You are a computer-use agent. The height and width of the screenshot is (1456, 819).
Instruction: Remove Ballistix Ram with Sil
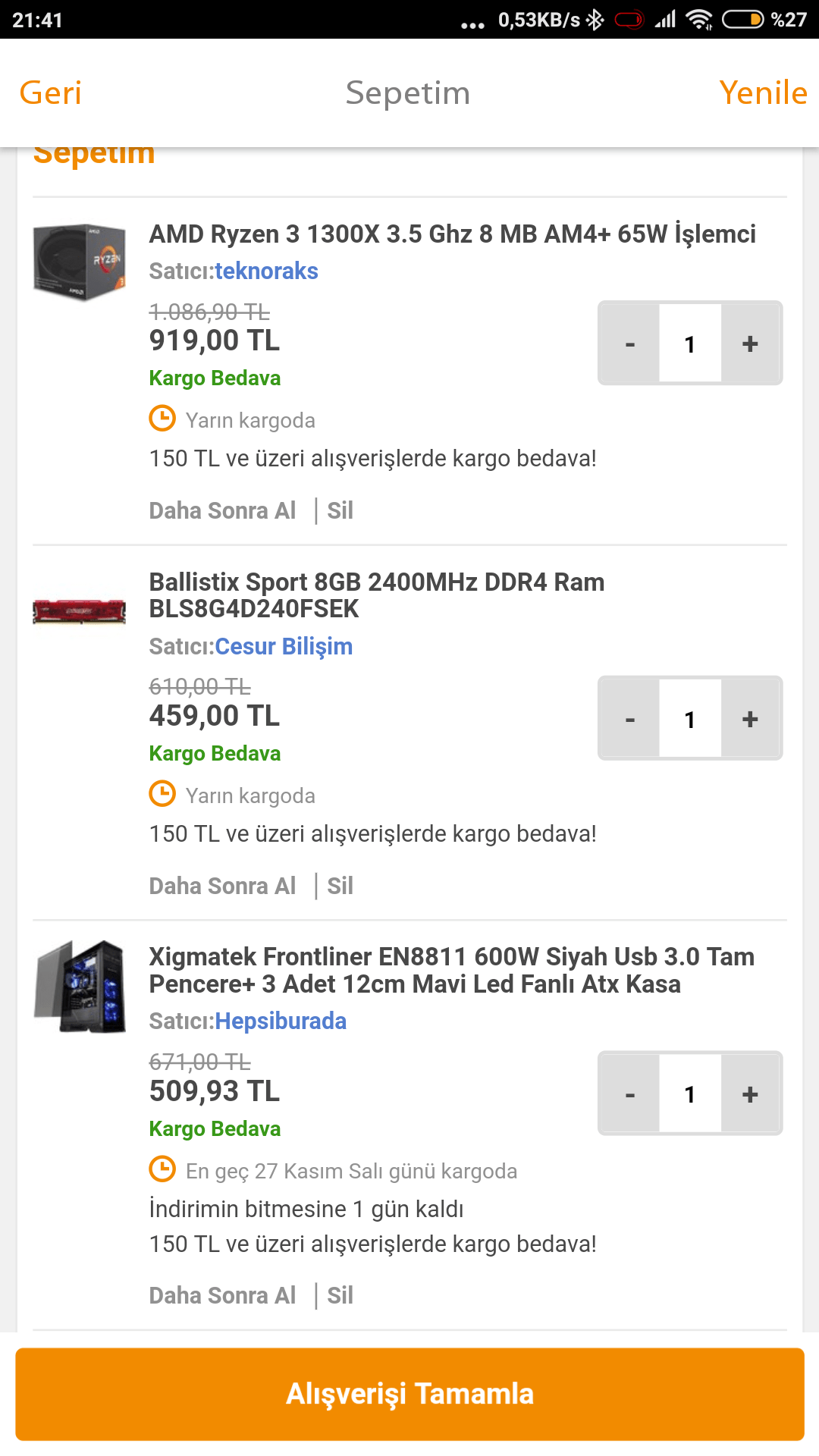click(340, 886)
